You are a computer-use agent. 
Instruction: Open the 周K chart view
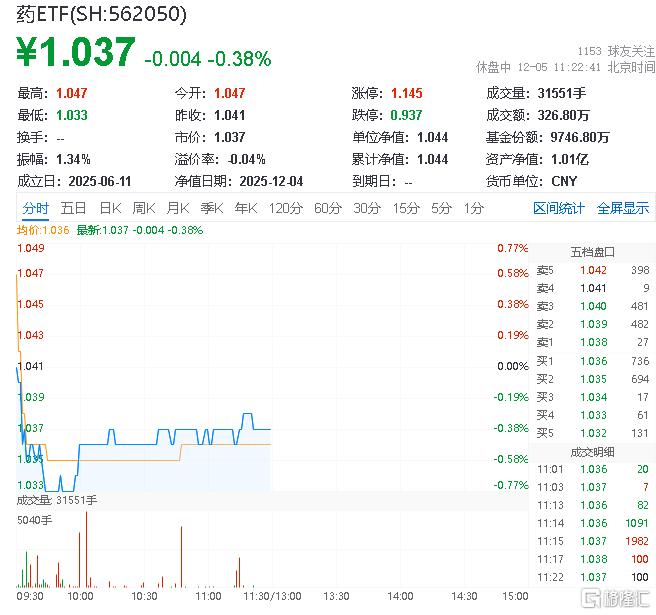(144, 208)
